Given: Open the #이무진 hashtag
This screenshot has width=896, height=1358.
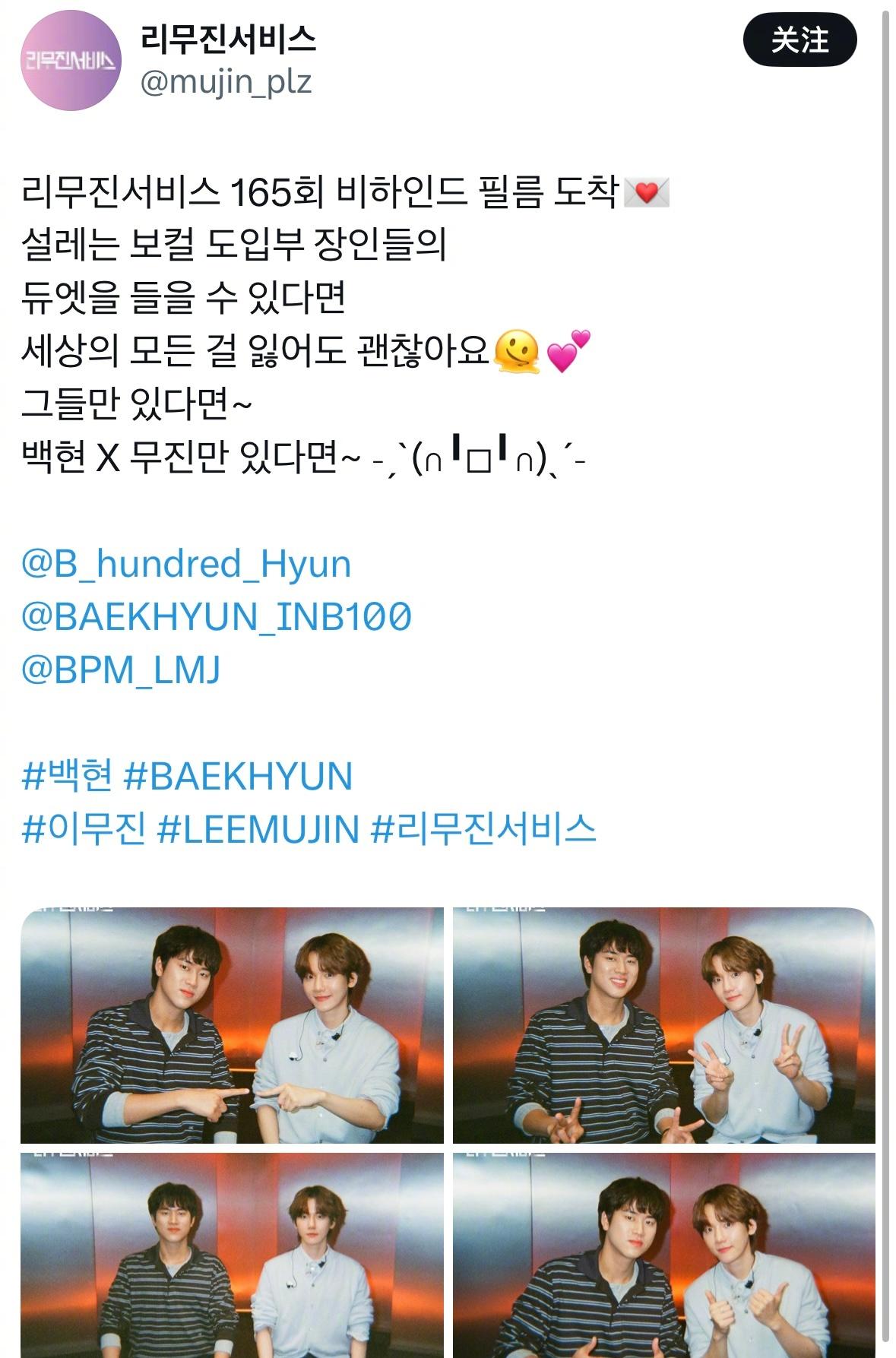Looking at the screenshot, I should (x=84, y=828).
